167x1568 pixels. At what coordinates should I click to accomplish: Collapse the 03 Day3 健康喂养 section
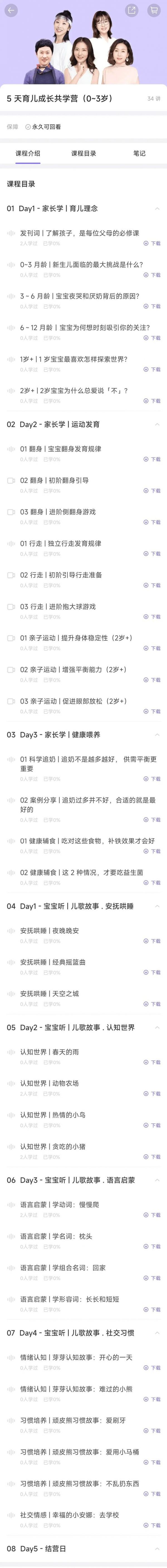tap(157, 735)
